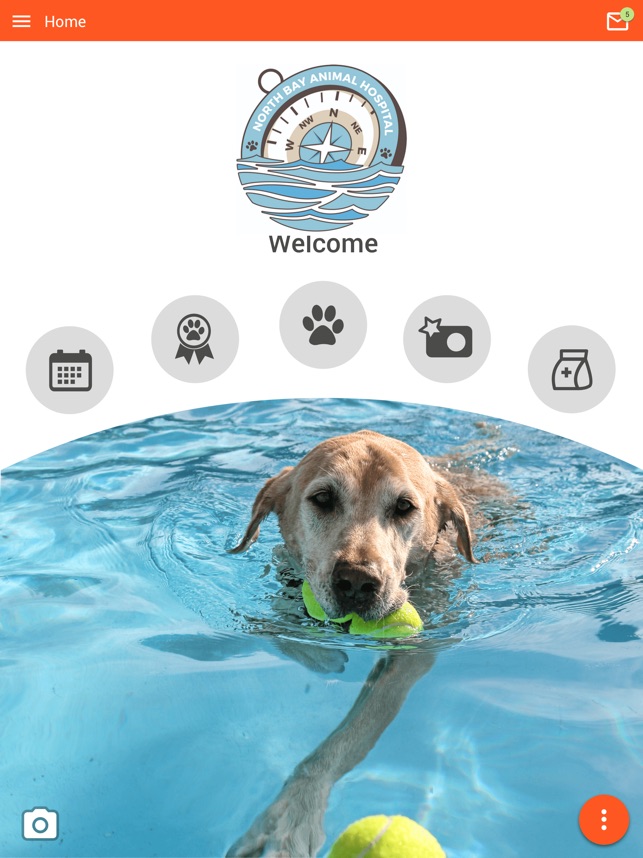Image resolution: width=643 pixels, height=858 pixels.
Task: Open the pet food bag button
Action: pyautogui.click(x=571, y=369)
